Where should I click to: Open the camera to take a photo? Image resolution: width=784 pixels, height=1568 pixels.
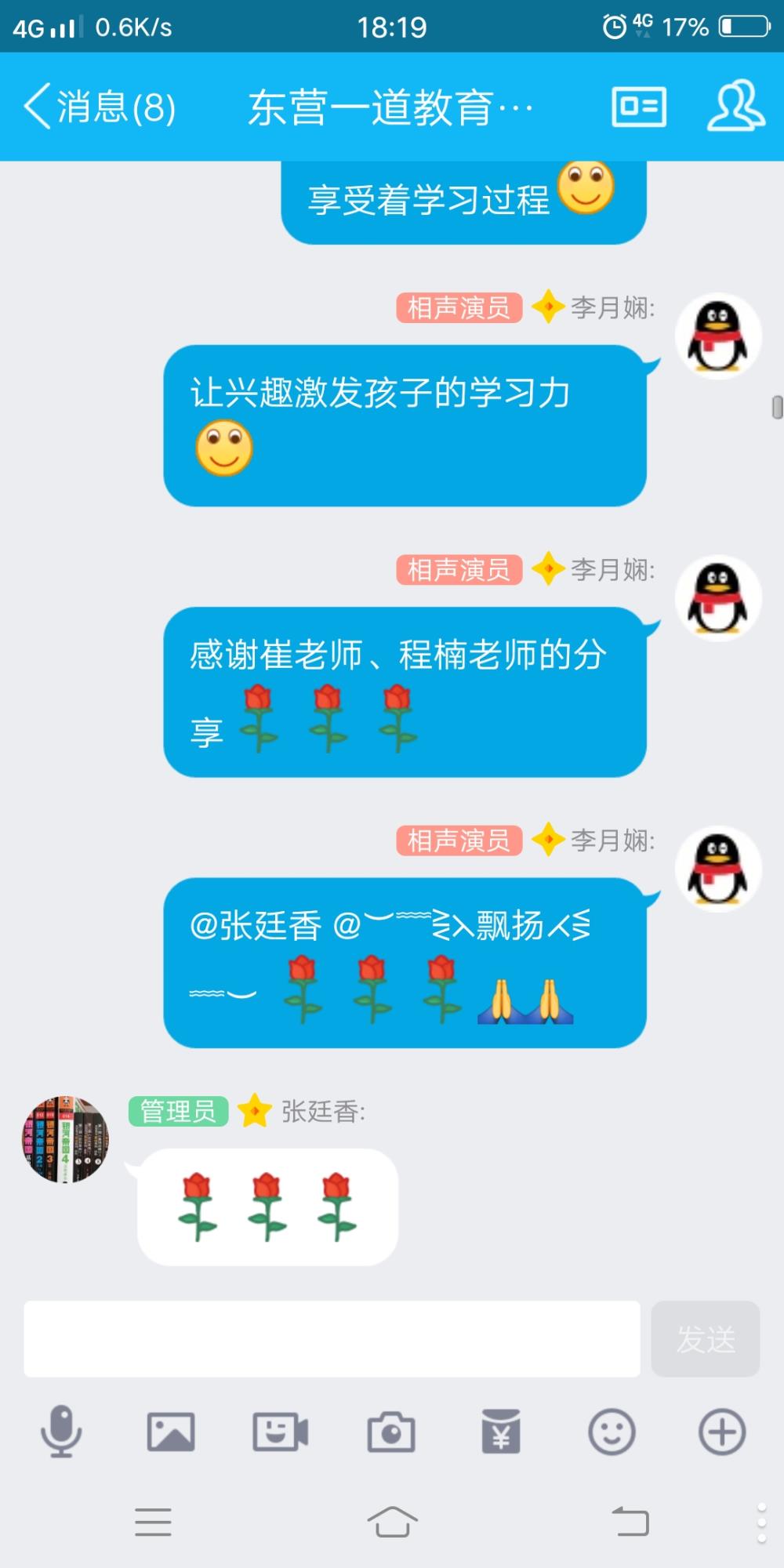(391, 1432)
